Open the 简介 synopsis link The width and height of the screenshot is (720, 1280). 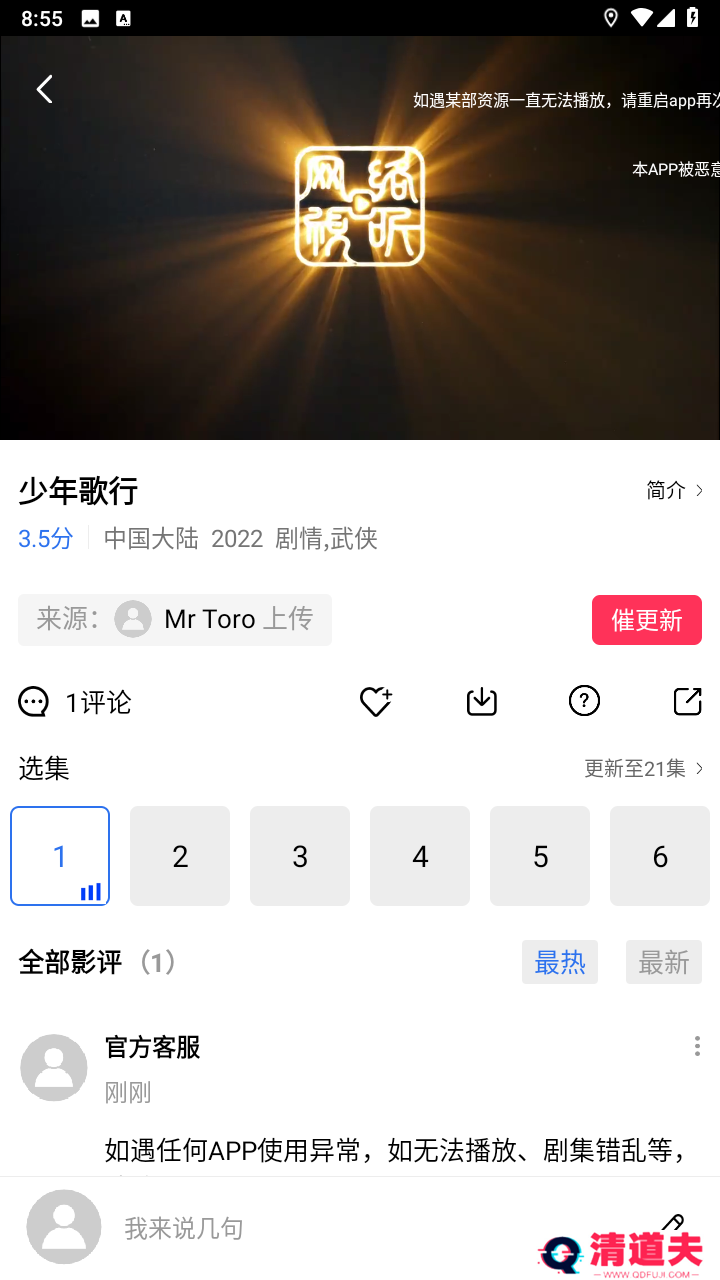675,490
